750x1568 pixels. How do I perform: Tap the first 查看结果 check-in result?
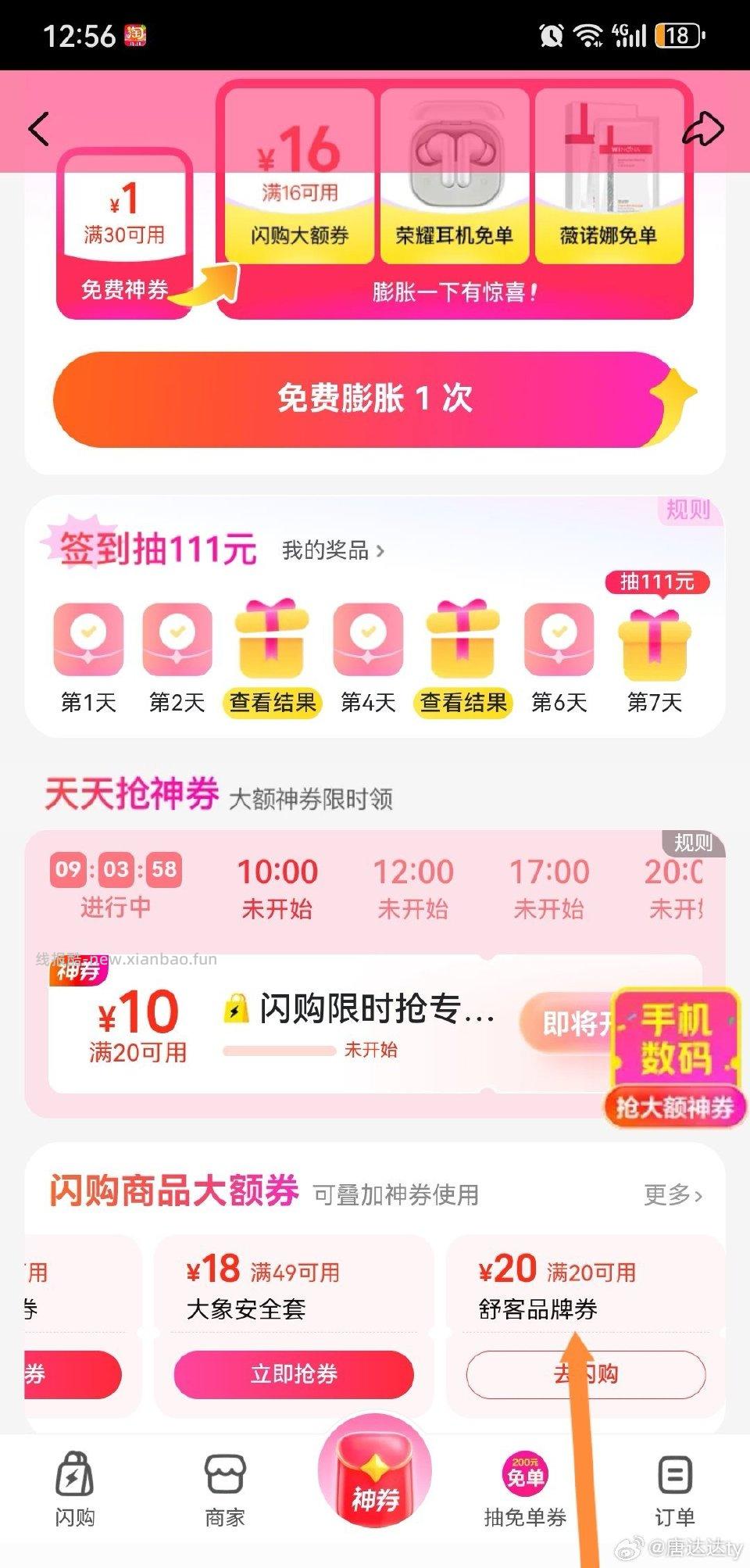click(272, 702)
